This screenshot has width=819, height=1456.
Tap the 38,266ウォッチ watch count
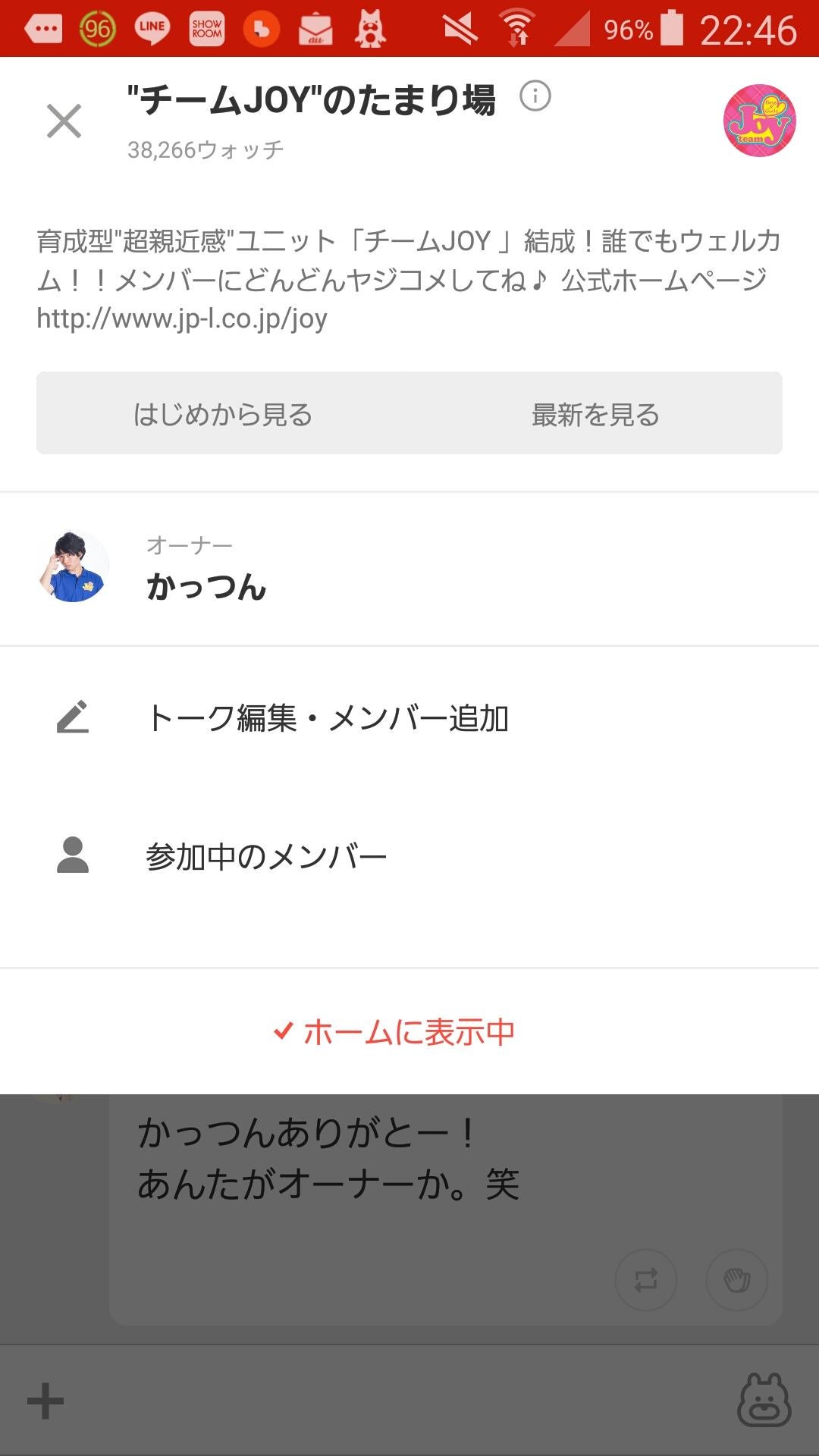[205, 149]
